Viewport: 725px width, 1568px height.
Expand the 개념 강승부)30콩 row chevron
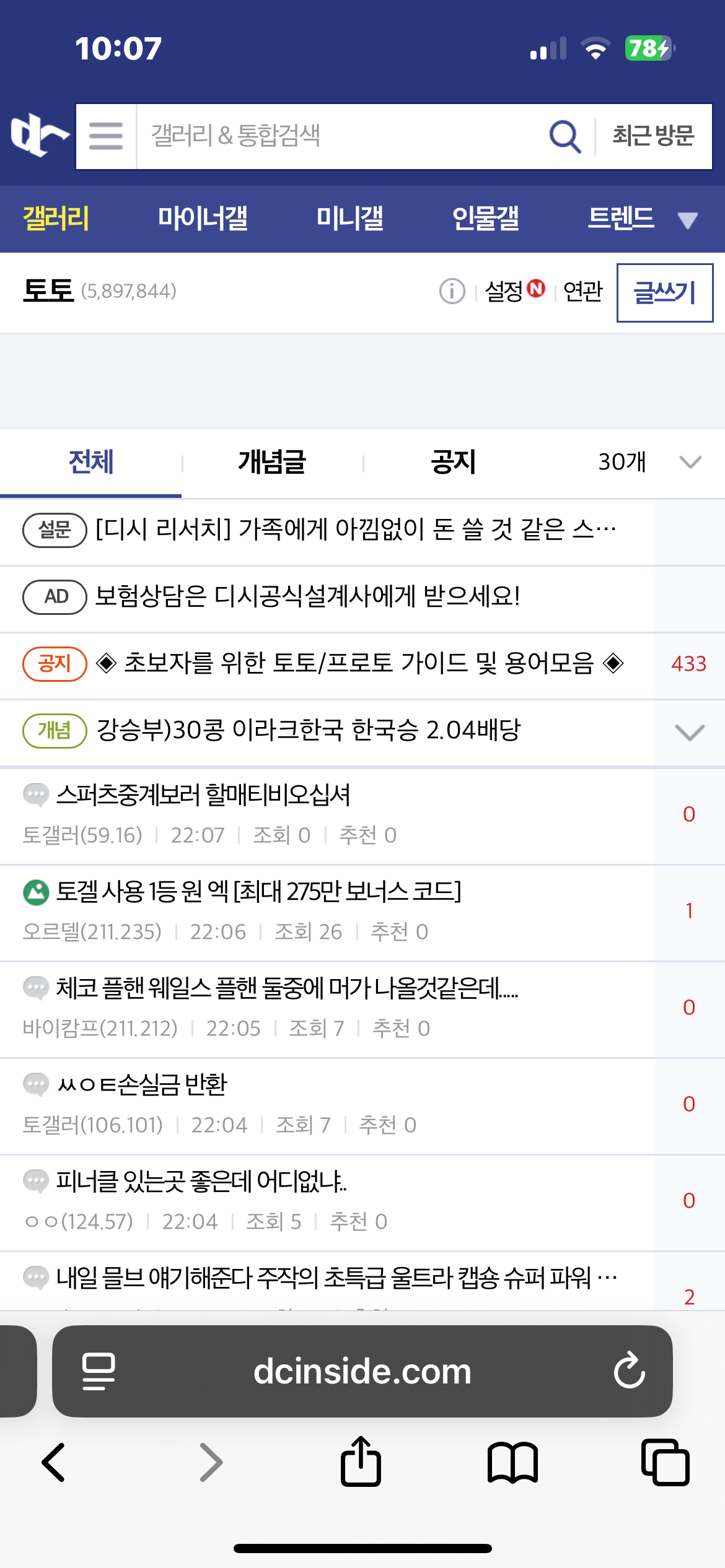click(x=689, y=733)
